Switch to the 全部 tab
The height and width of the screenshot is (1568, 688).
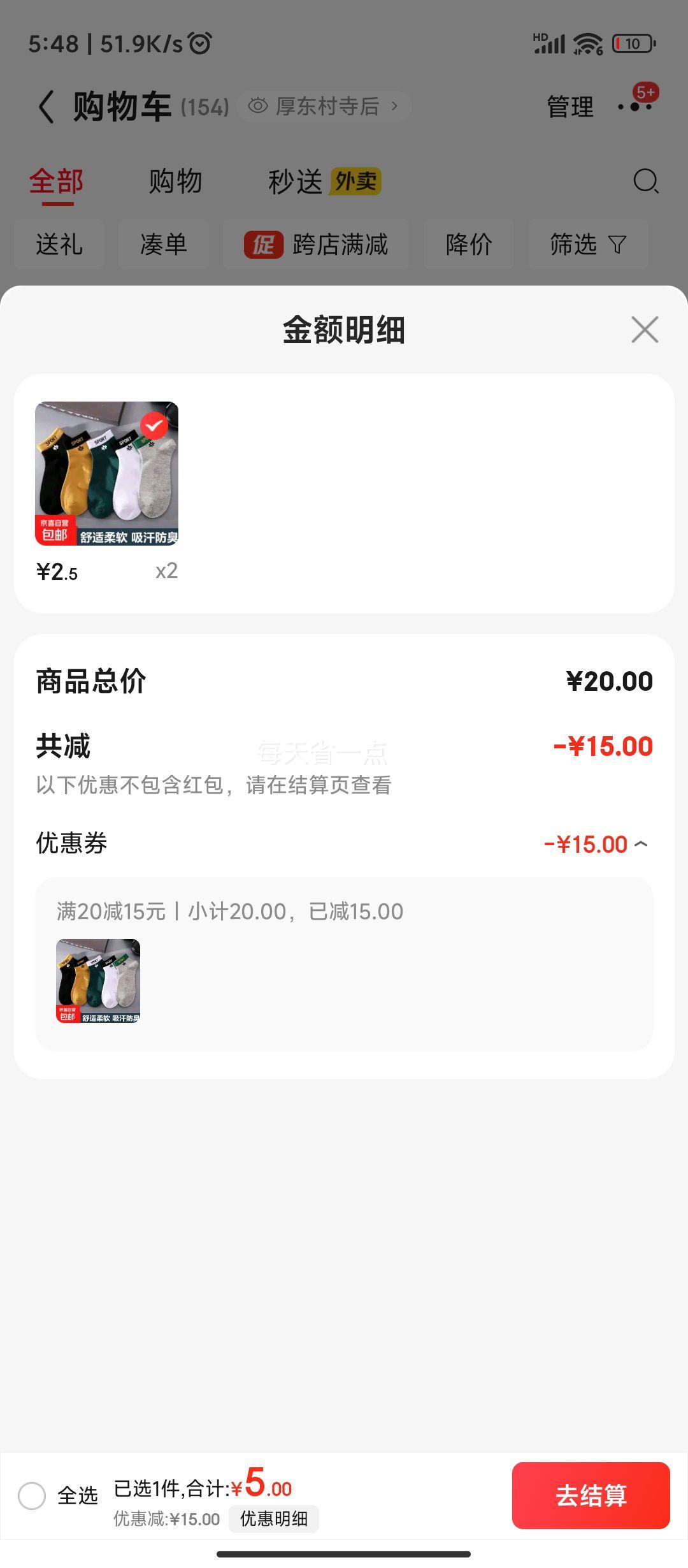point(57,182)
